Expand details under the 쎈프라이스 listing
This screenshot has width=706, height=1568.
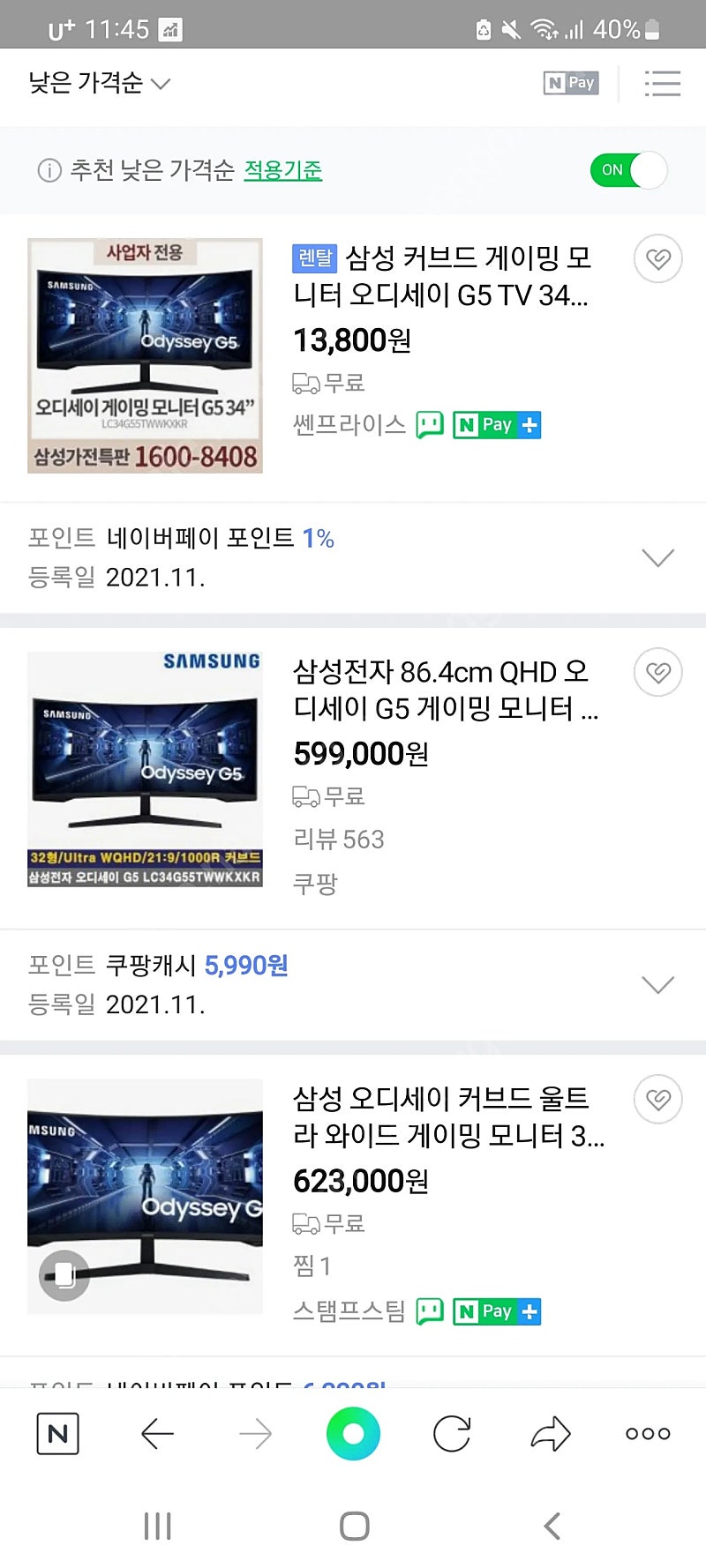coord(657,557)
